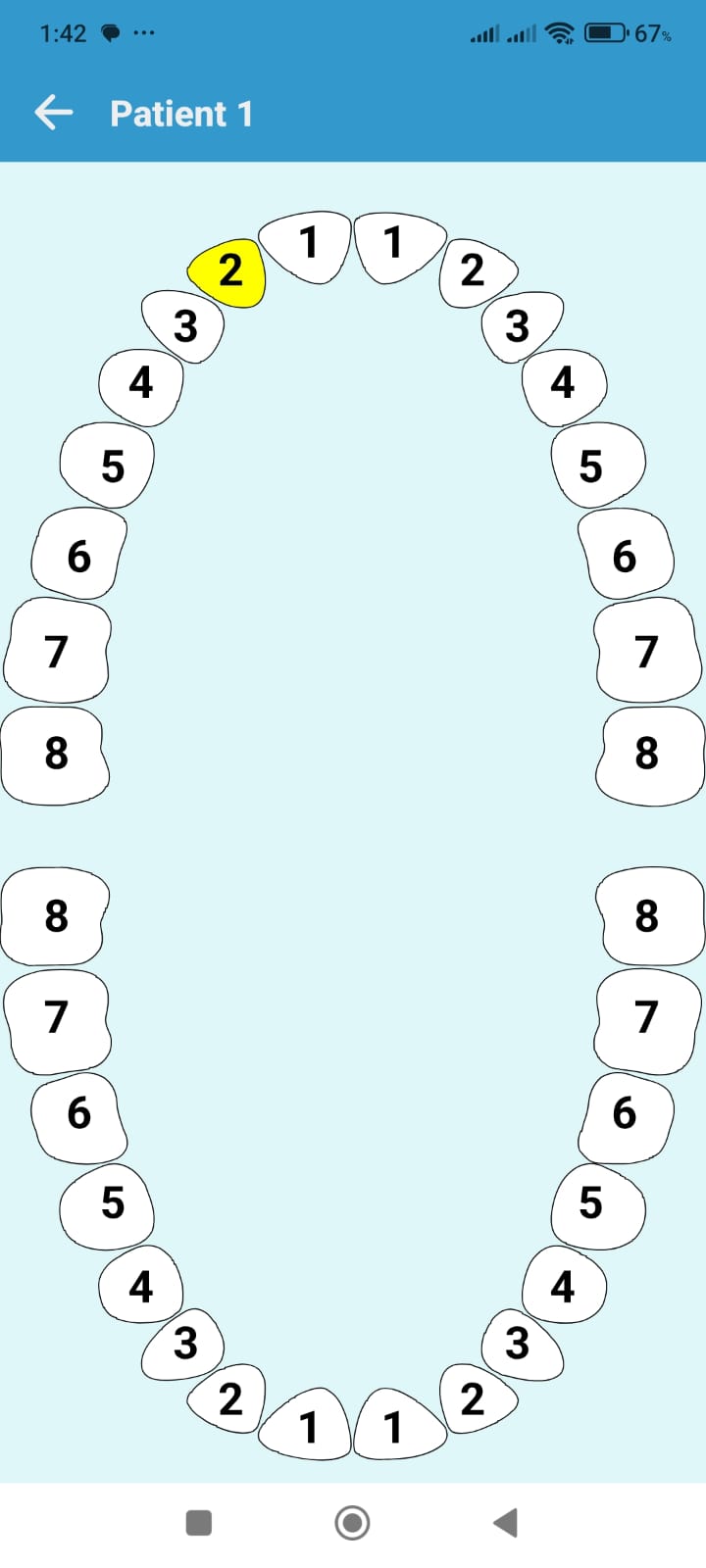Choose lower right tooth number 3

point(520,1343)
